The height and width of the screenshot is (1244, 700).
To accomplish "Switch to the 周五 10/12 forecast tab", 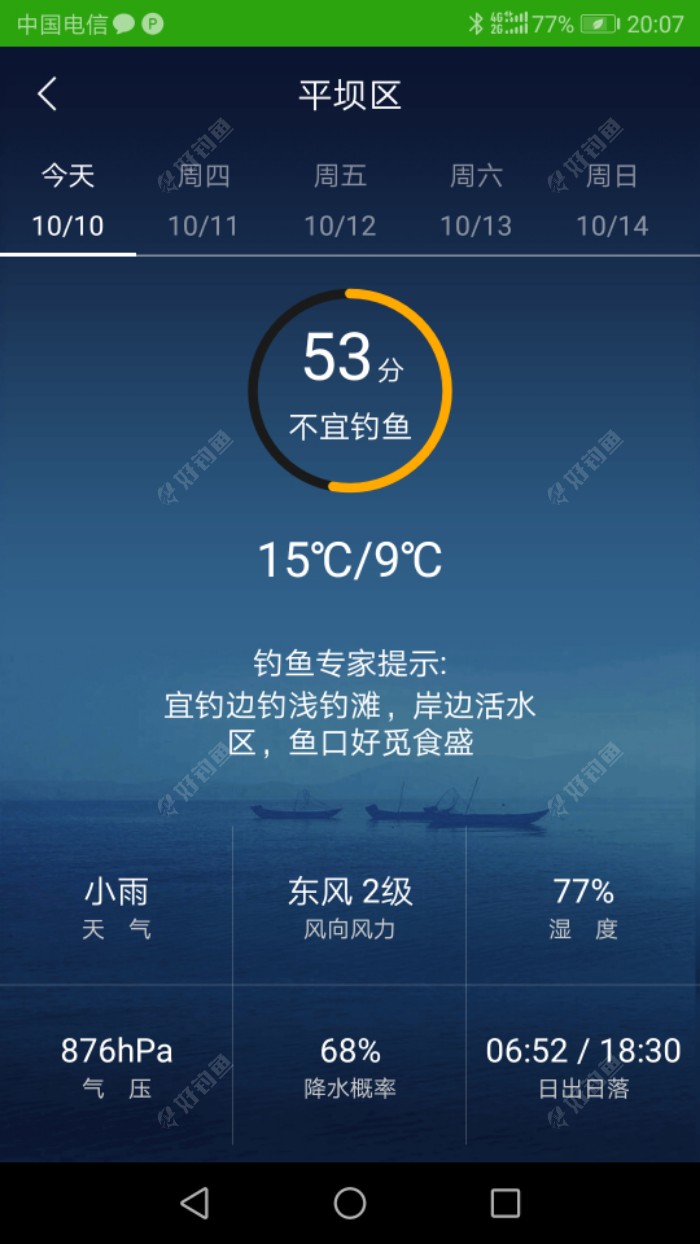I will click(340, 201).
